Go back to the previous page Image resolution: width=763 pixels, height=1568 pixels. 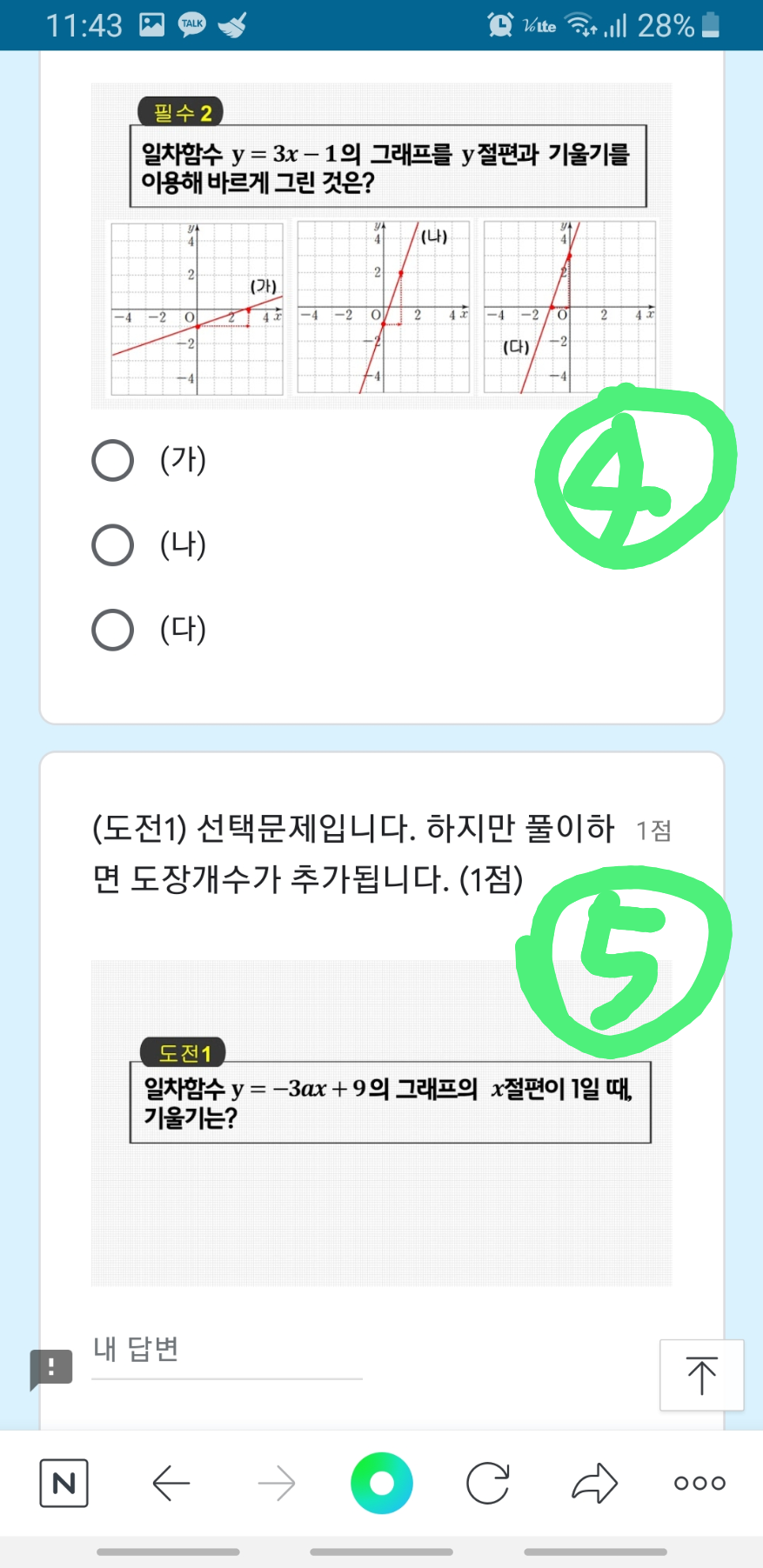(171, 1483)
